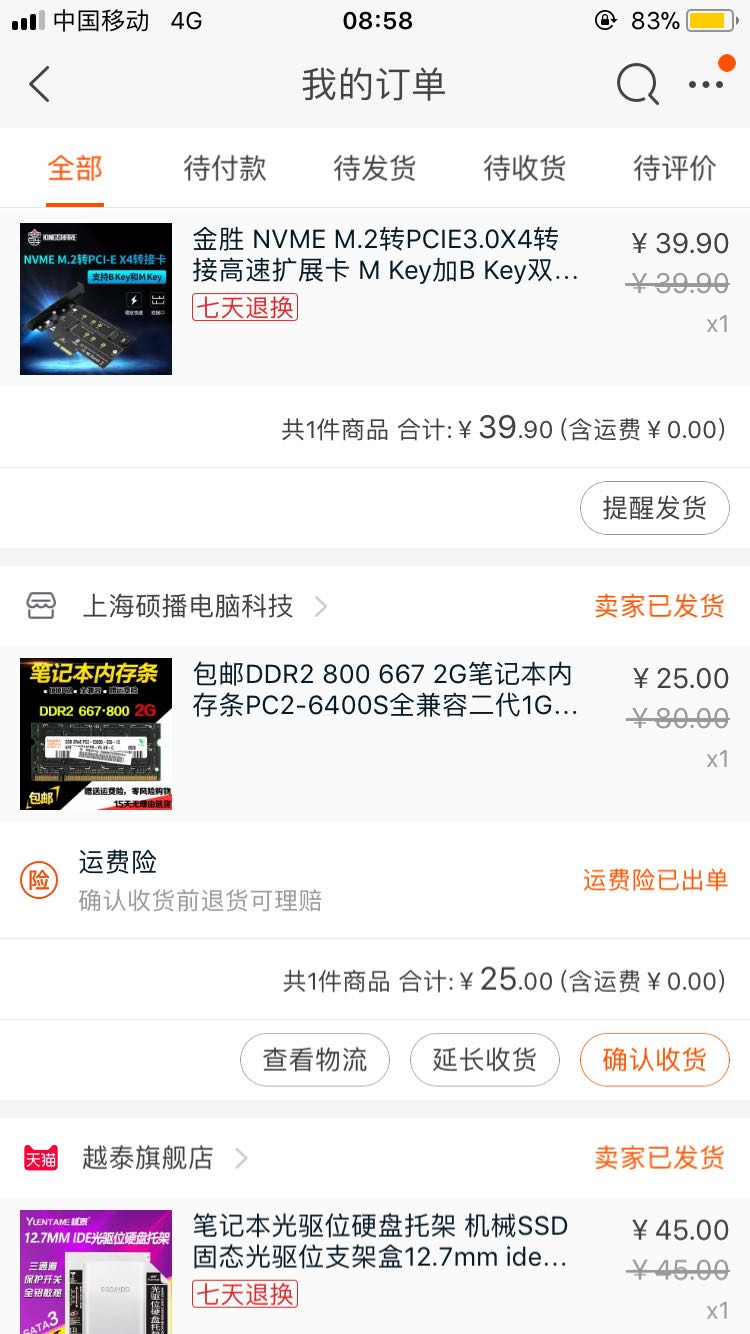Switch to the 待付款 tab
The width and height of the screenshot is (750, 1334).
pos(225,168)
